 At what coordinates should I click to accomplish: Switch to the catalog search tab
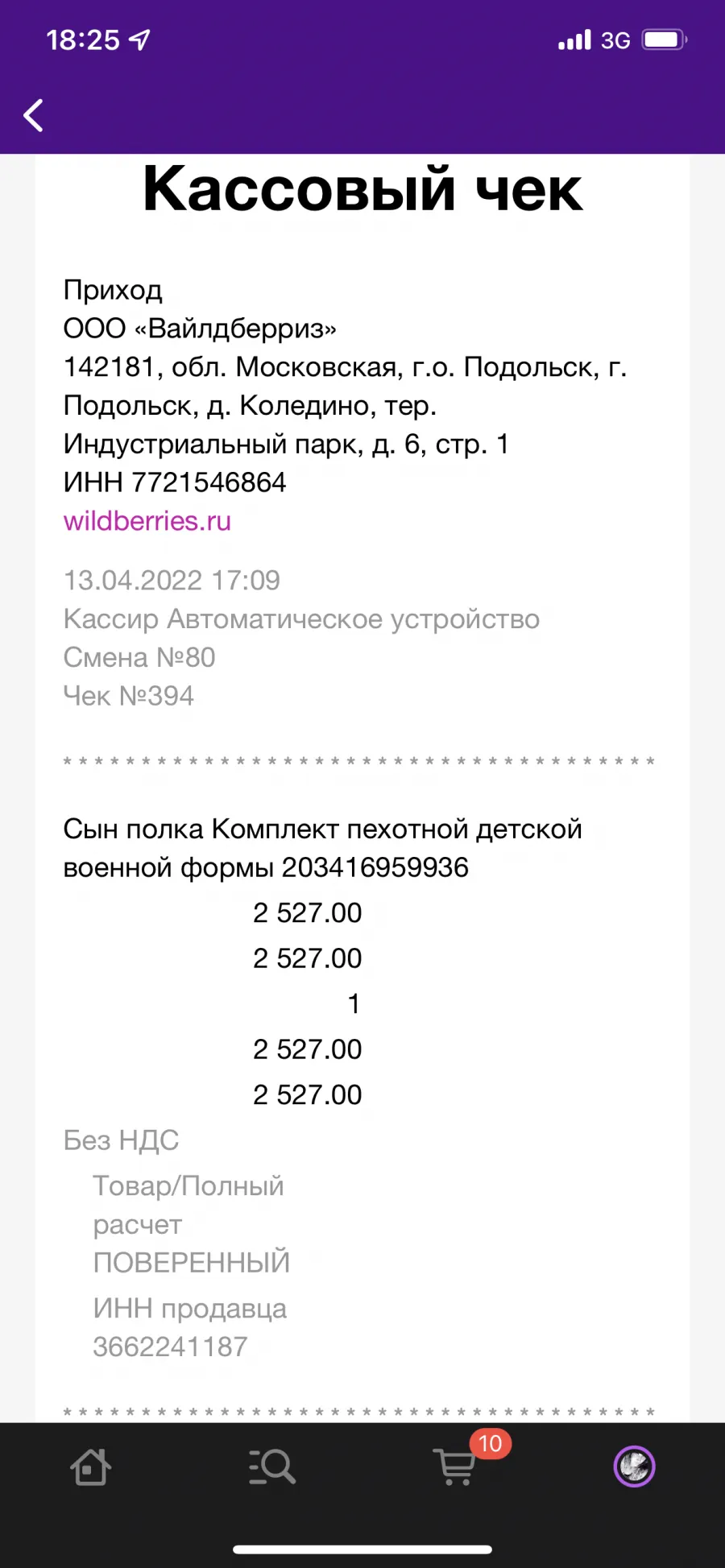[272, 1467]
